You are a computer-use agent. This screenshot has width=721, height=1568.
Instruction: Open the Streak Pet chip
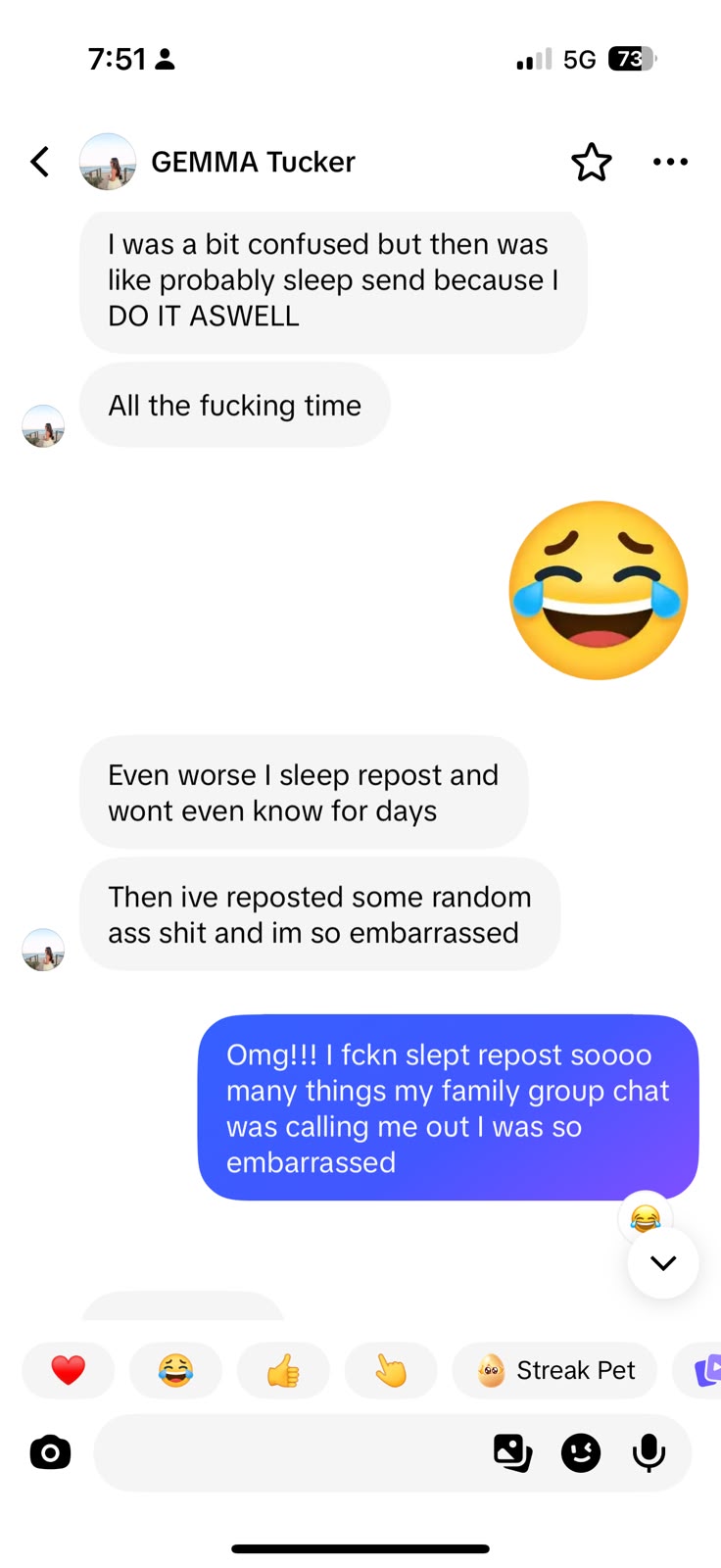pos(555,1370)
